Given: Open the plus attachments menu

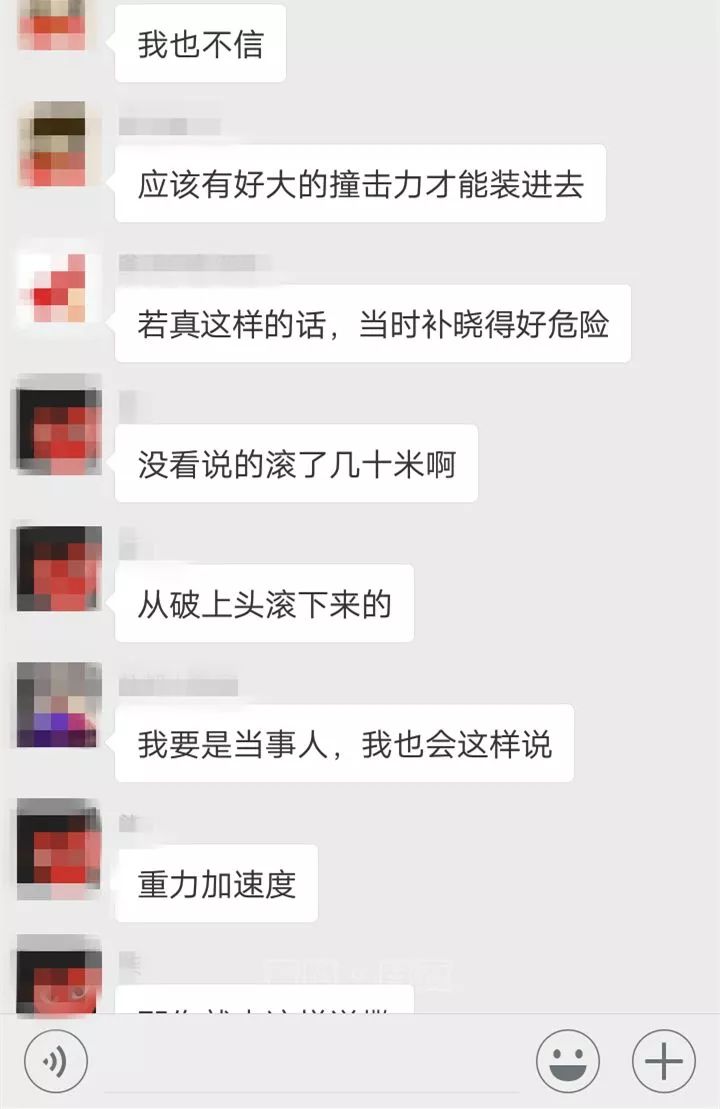Looking at the screenshot, I should (x=664, y=1061).
